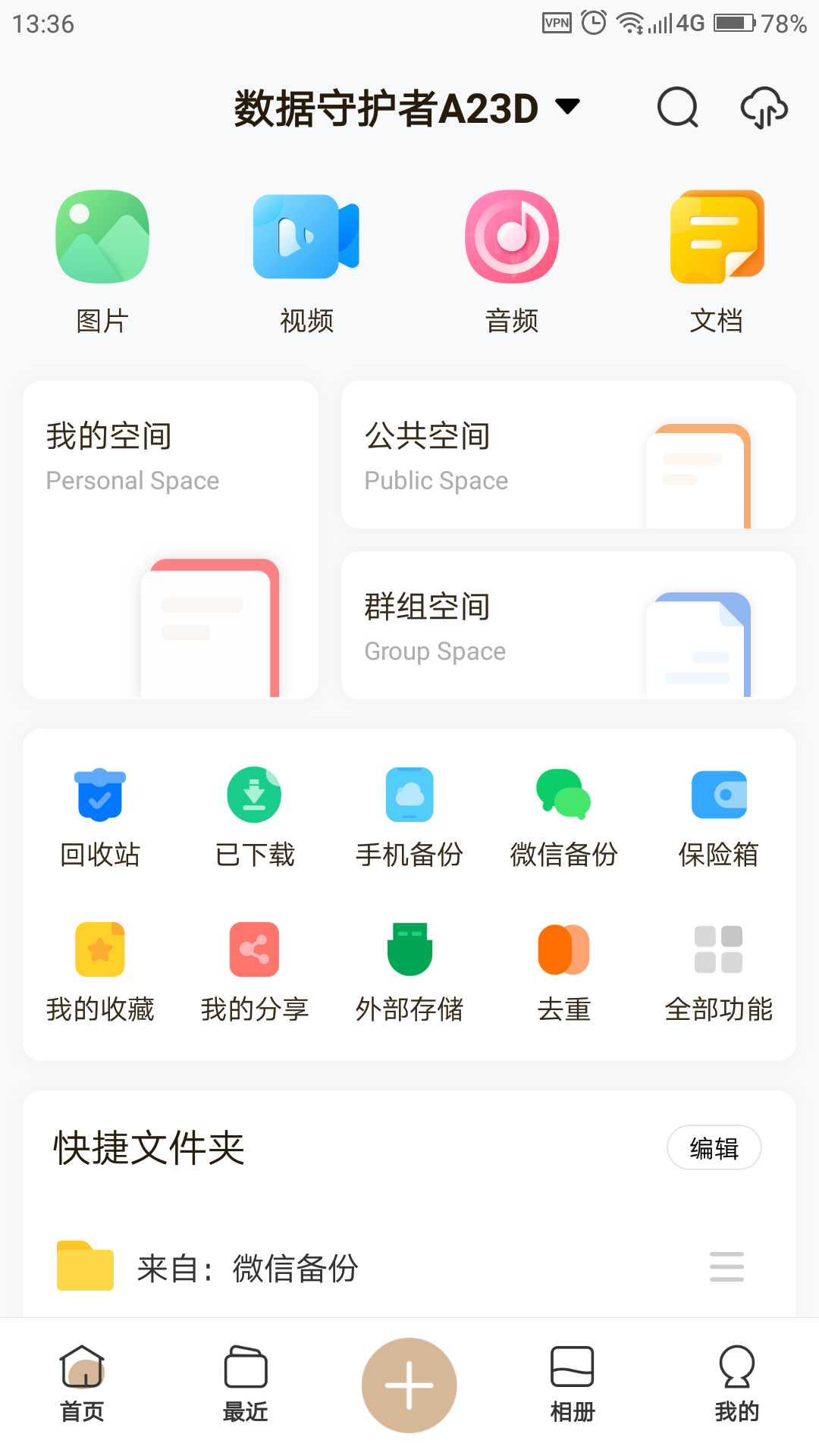Open 外部存储 external storage
Image resolution: width=819 pixels, height=1456 pixels.
(x=409, y=969)
